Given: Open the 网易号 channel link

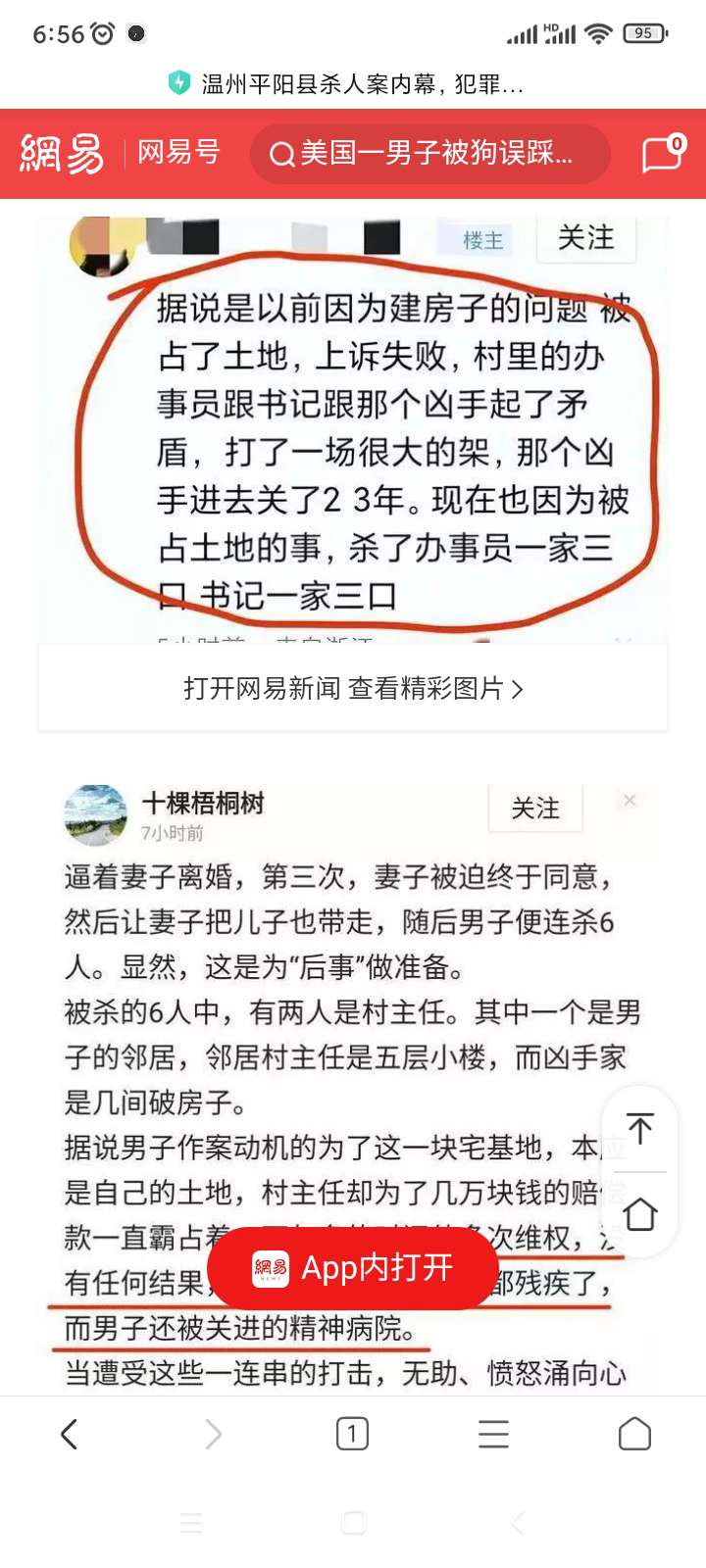Looking at the screenshot, I should 178,153.
